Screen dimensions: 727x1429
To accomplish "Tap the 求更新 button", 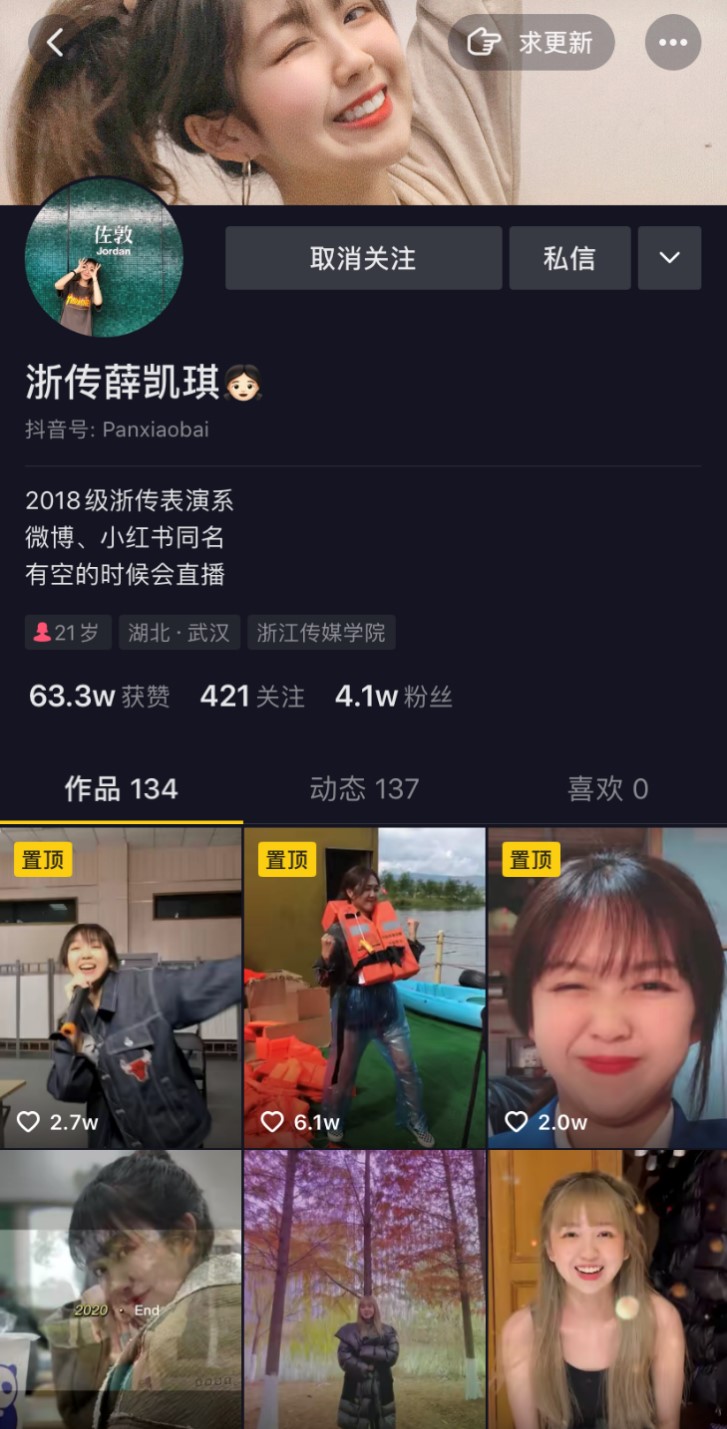I will click(531, 43).
